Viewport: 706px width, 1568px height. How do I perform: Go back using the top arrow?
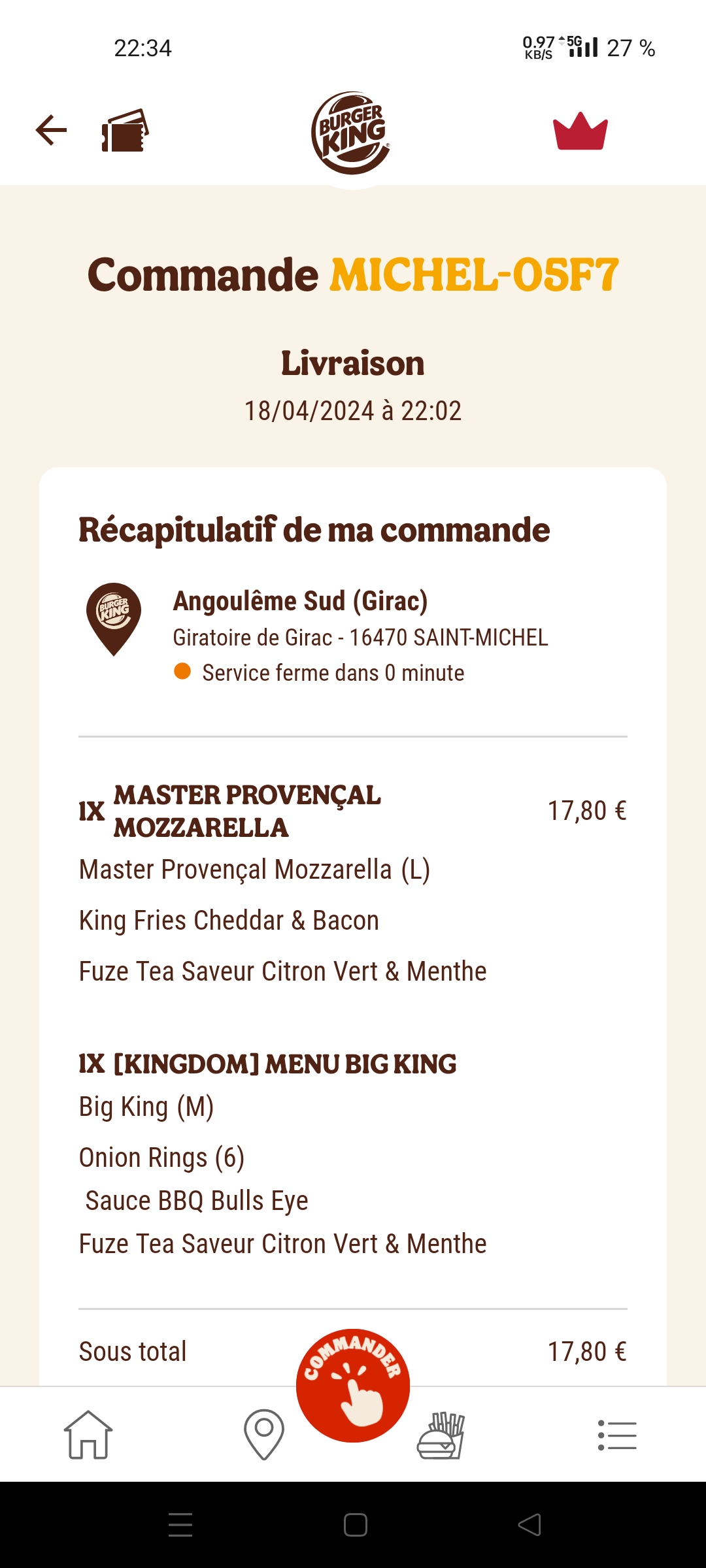tap(51, 130)
